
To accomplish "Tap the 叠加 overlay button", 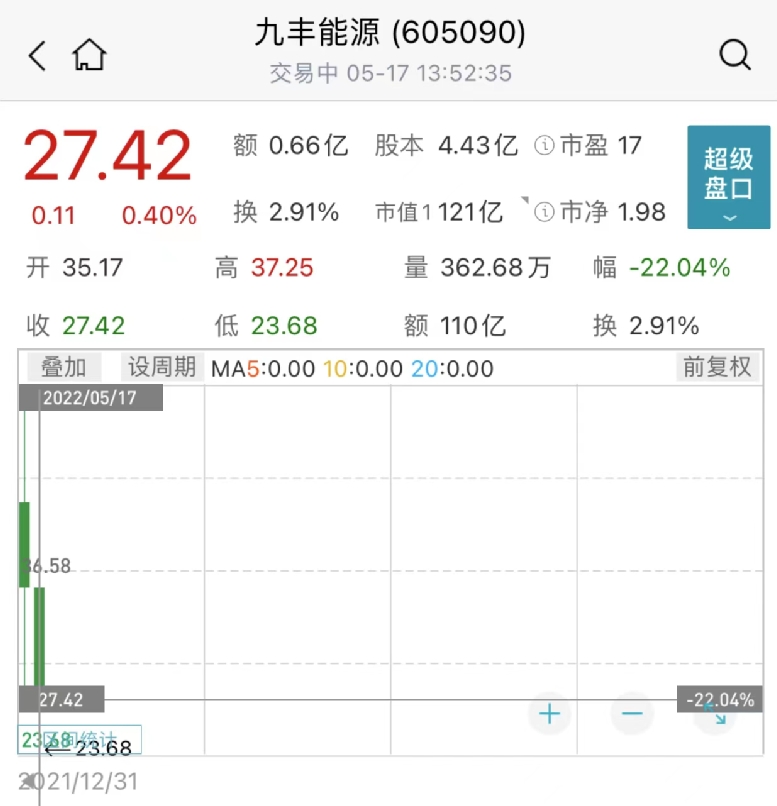I will pyautogui.click(x=64, y=367).
